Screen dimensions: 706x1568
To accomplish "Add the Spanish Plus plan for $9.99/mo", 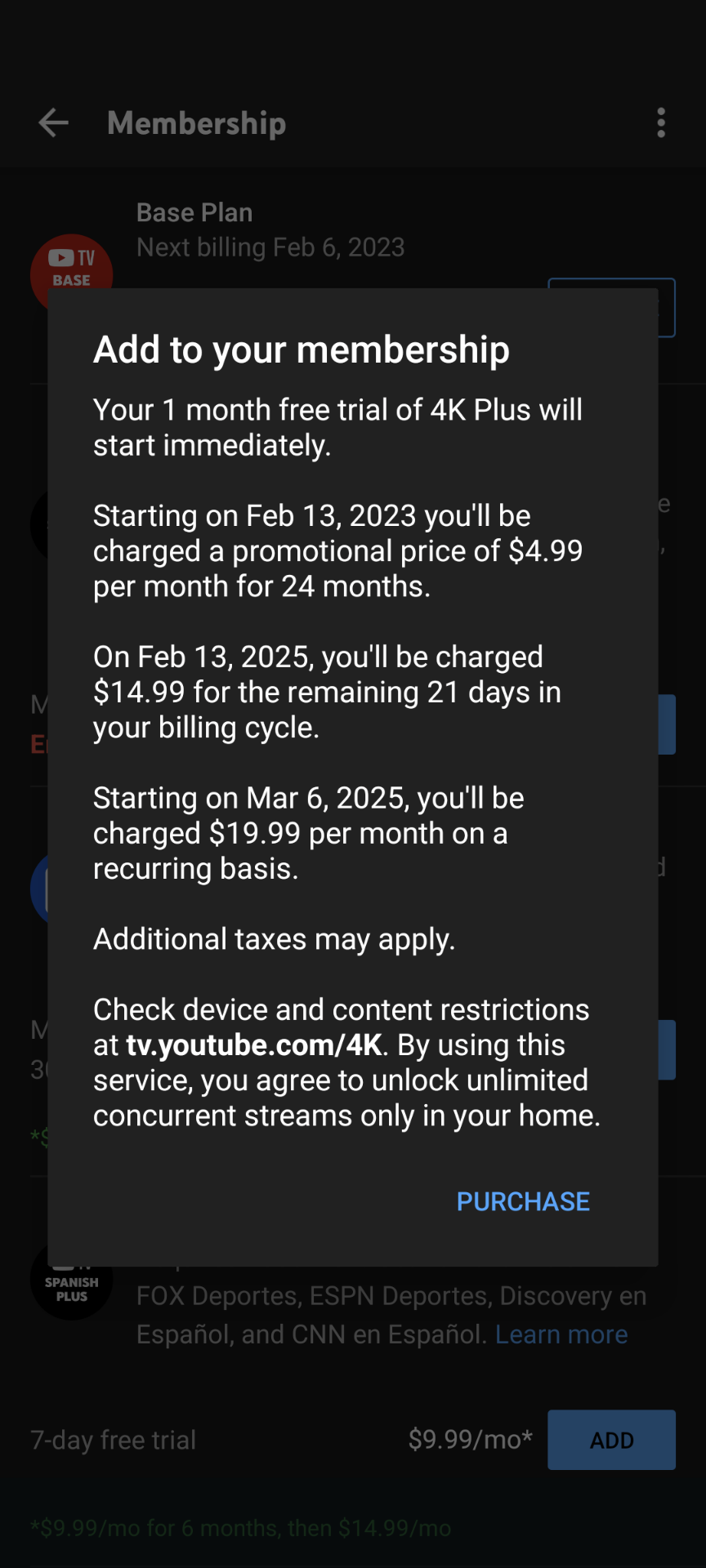I will click(611, 1440).
